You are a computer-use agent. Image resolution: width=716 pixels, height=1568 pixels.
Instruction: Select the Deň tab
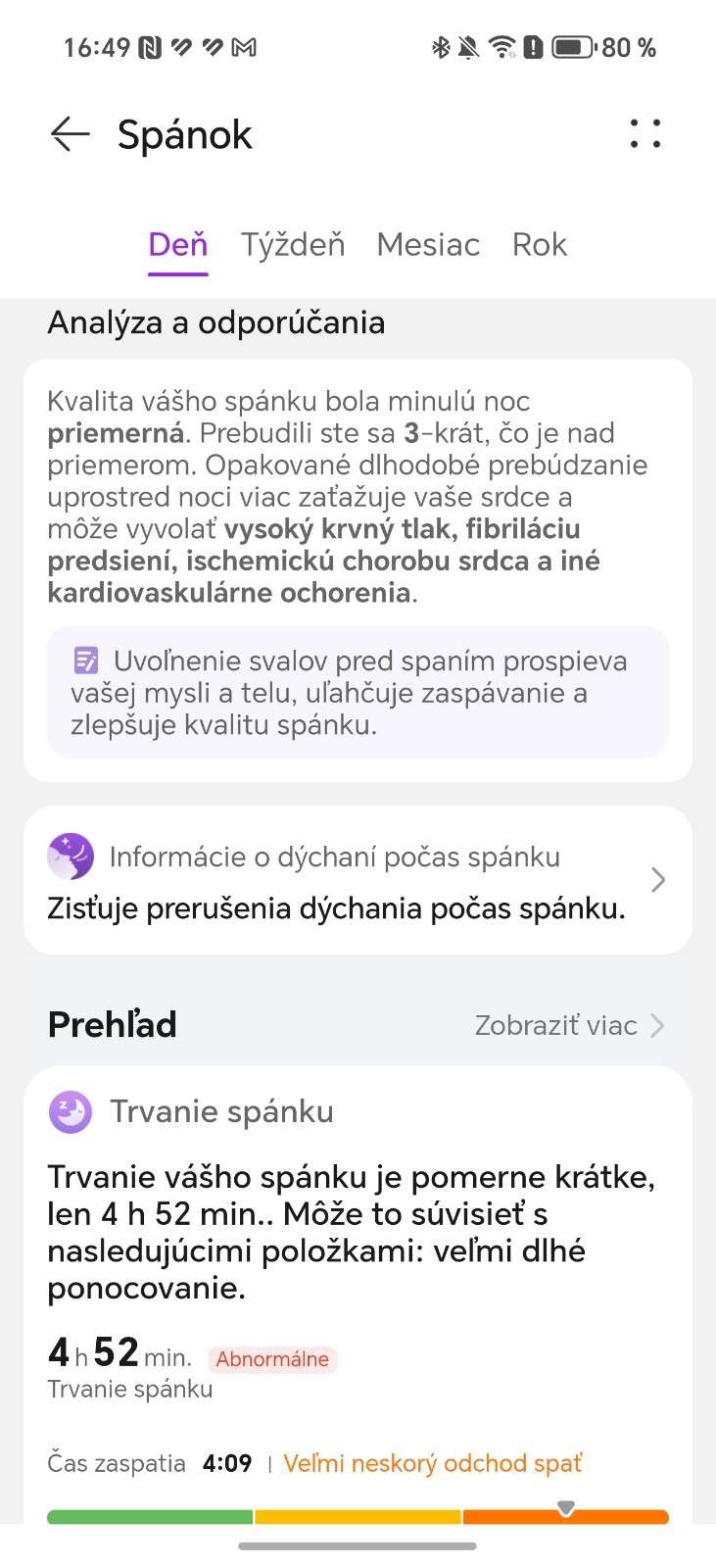(177, 245)
